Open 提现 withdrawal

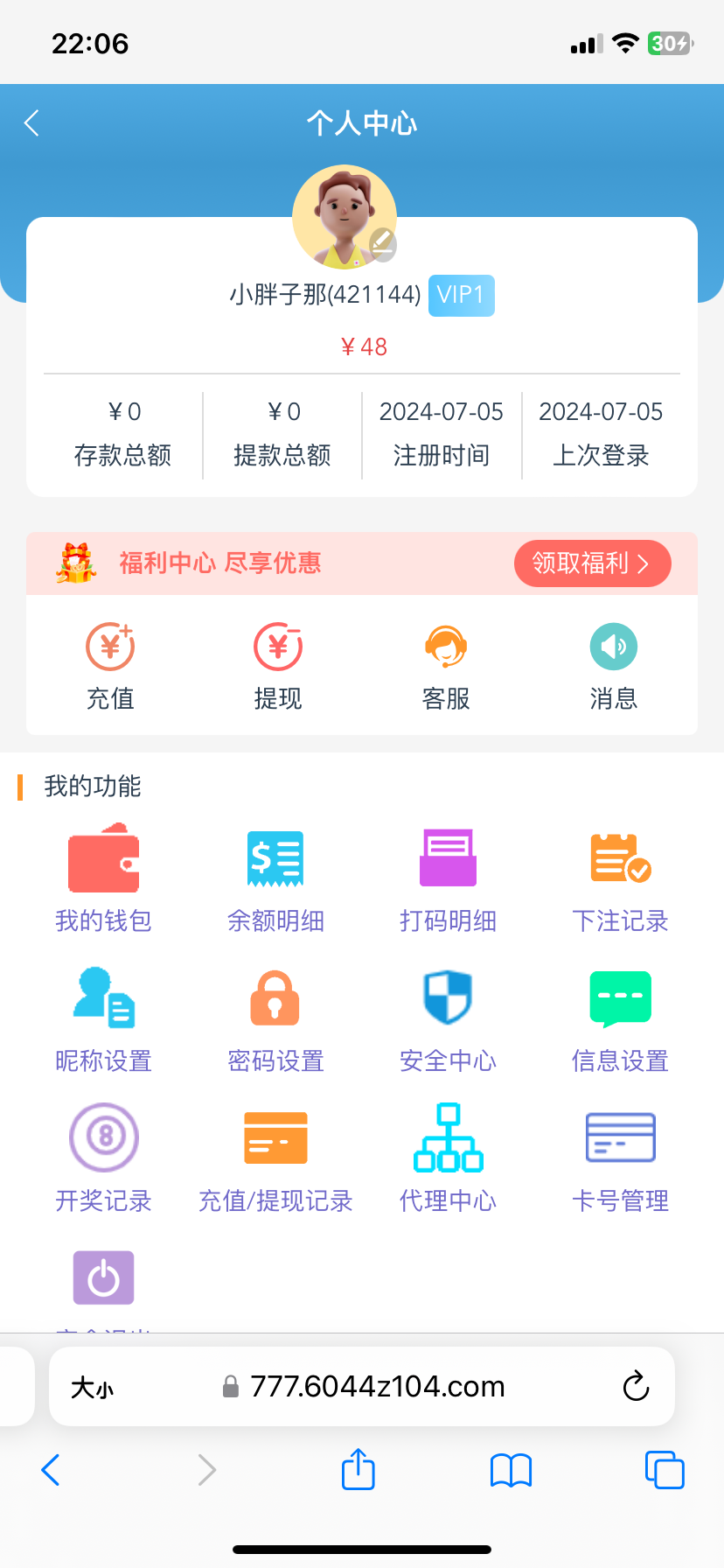pos(278,665)
